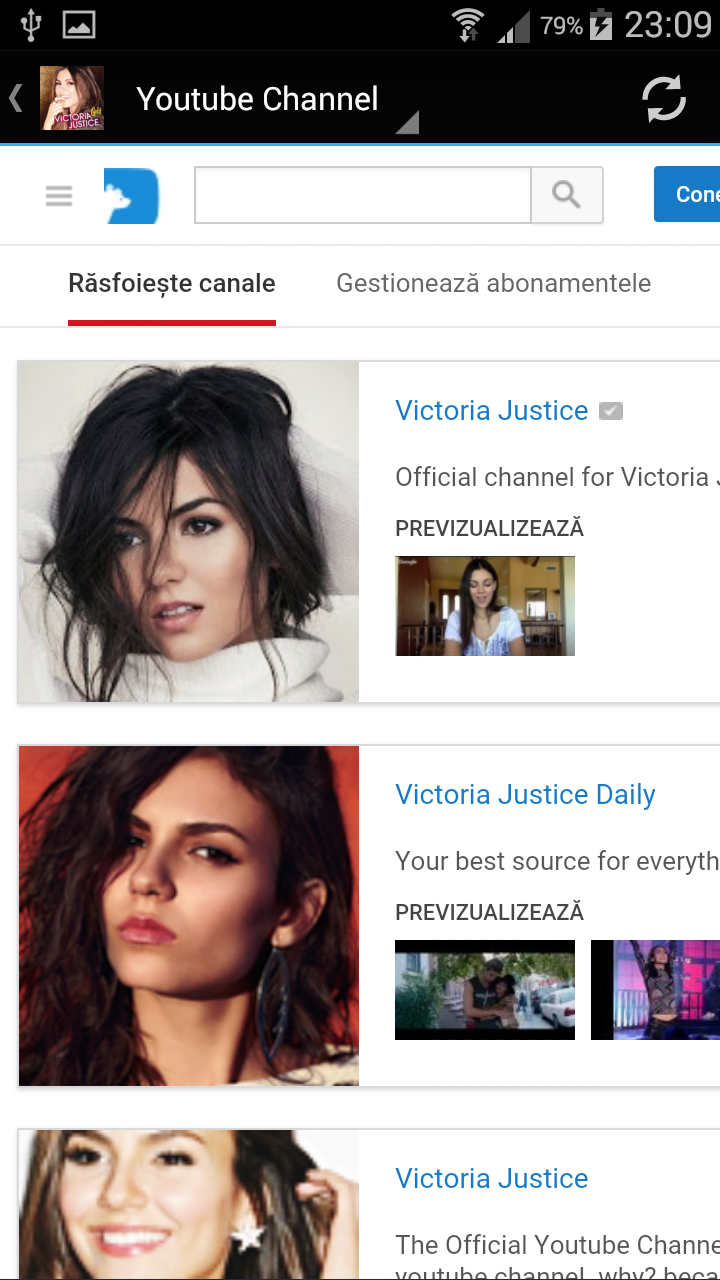Refresh the page
Image resolution: width=720 pixels, height=1280 pixels.
click(663, 98)
